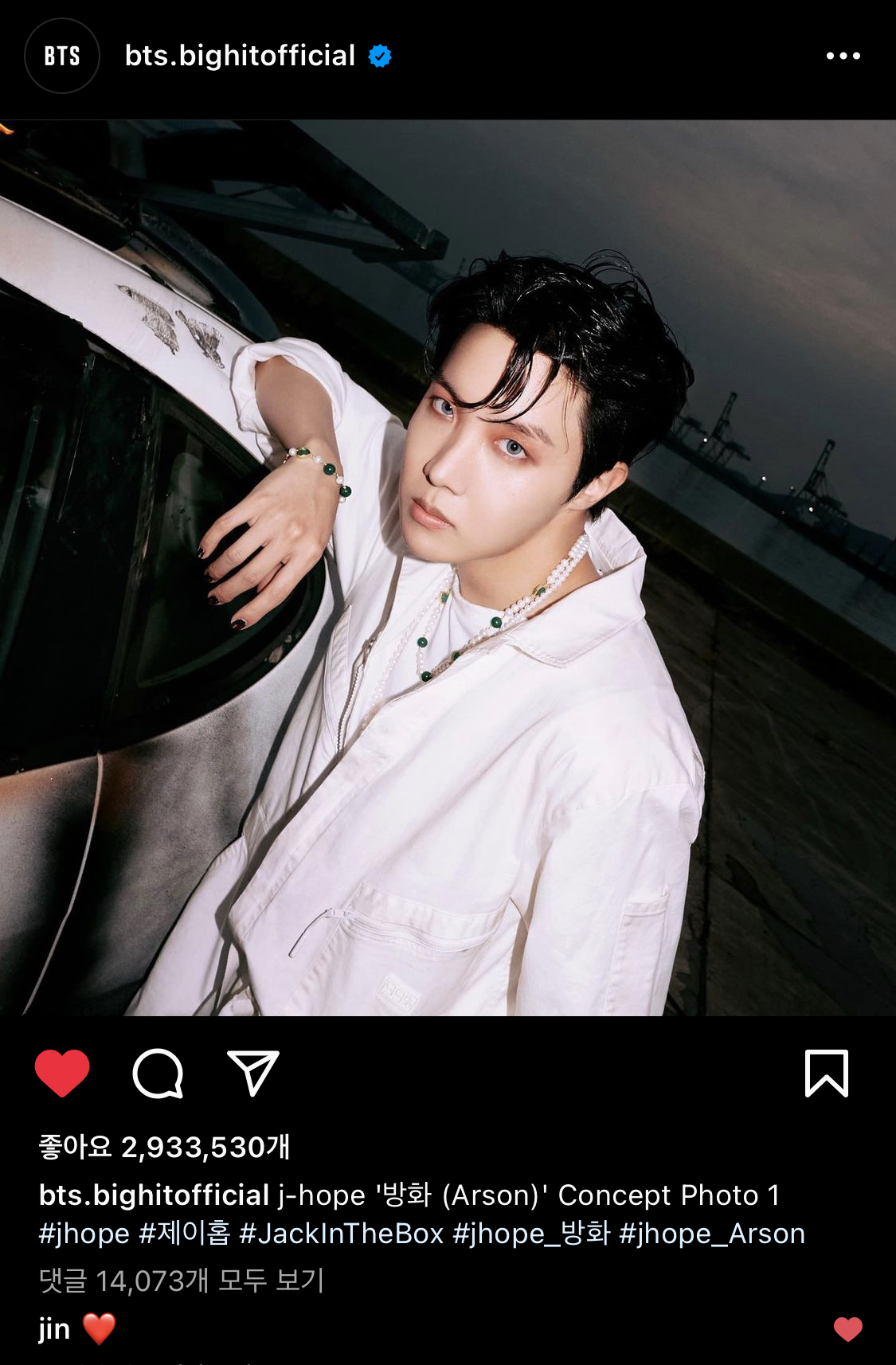
Task: Open the #jhope_Arson hashtag
Action: click(711, 1234)
